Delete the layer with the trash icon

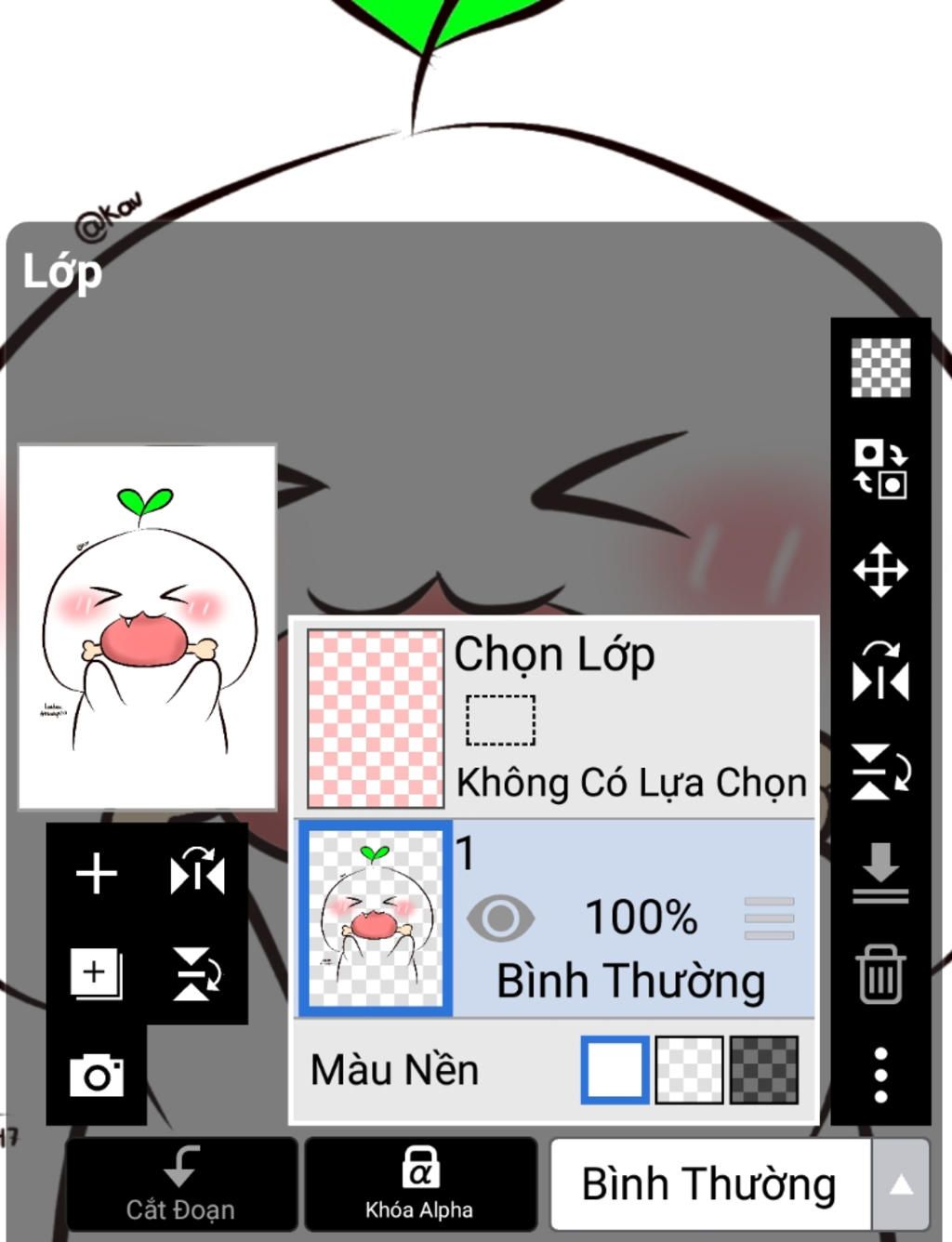tap(880, 973)
